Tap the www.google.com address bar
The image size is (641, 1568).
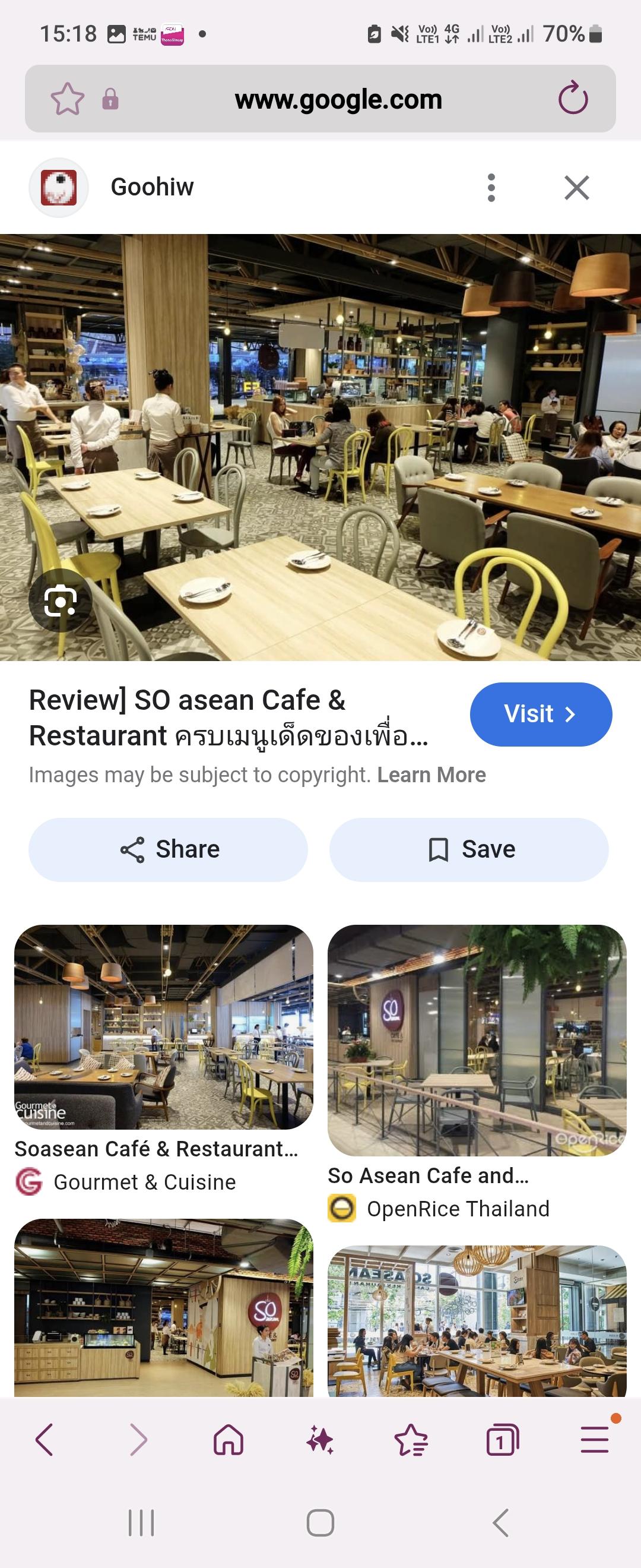tap(338, 99)
